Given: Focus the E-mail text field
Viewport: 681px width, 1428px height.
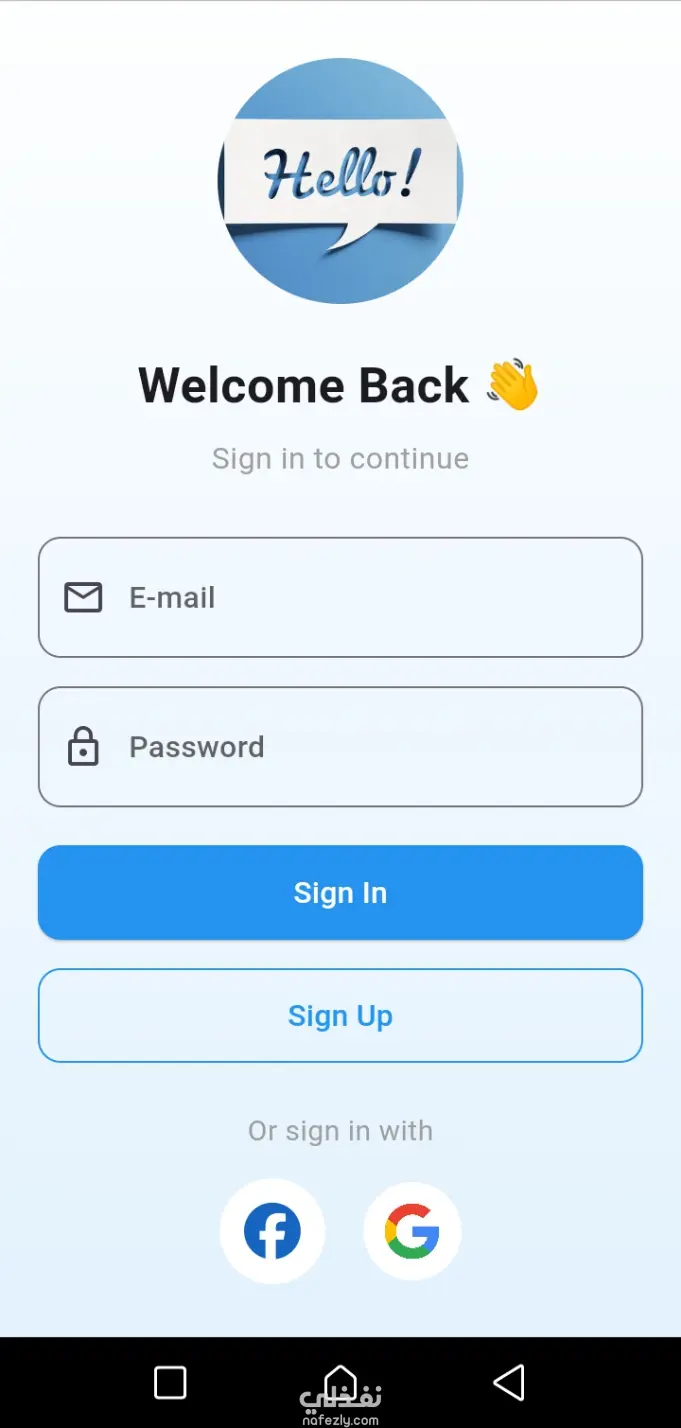Looking at the screenshot, I should 340,597.
